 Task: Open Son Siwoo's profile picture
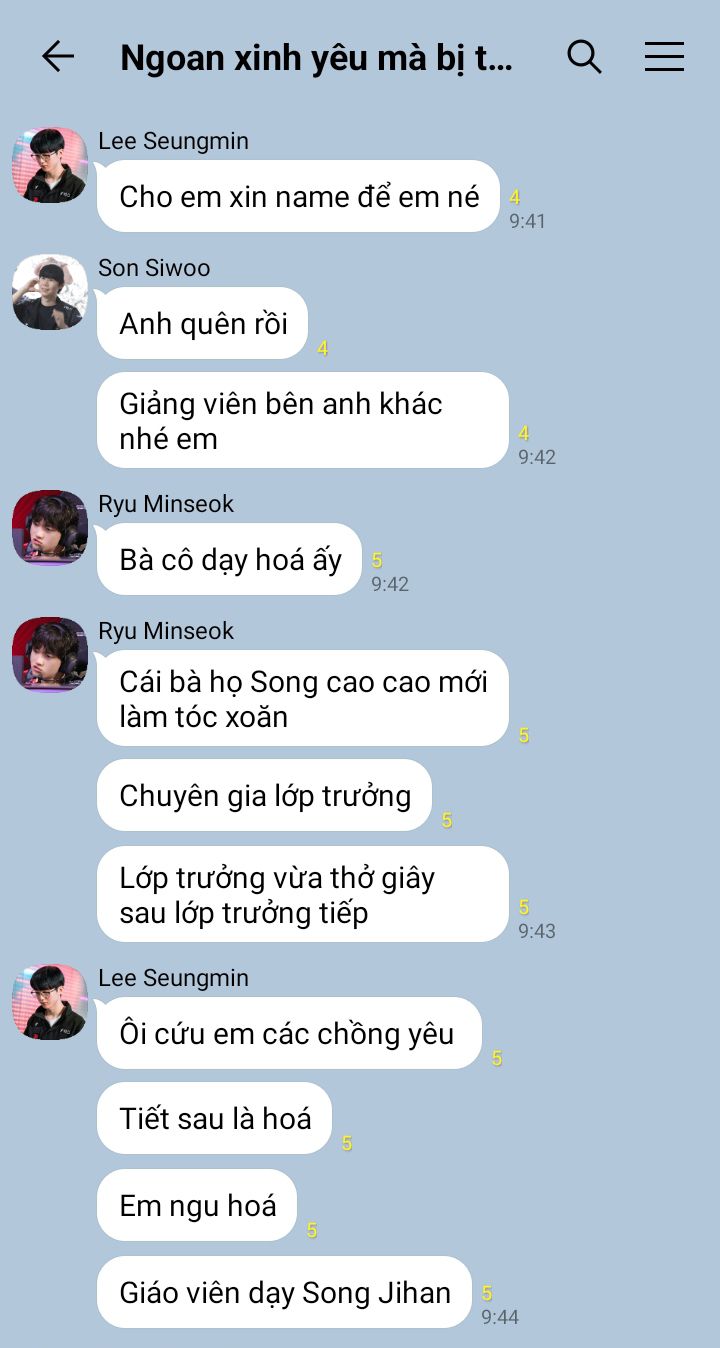tap(50, 292)
